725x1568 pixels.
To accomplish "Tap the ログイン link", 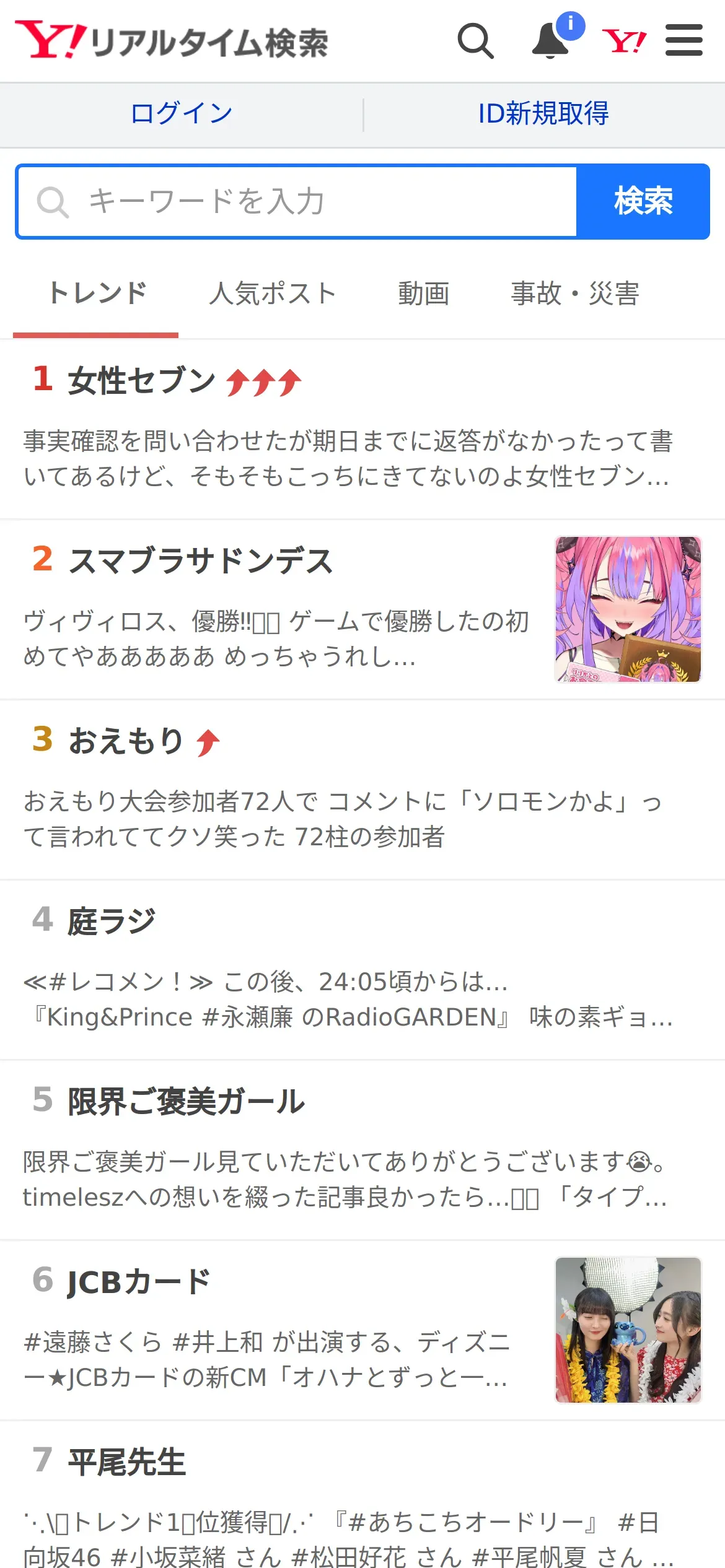I will click(182, 114).
